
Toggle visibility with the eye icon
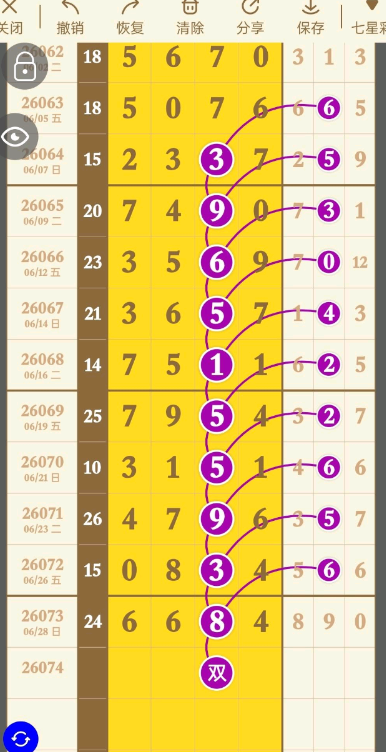click(x=17, y=137)
